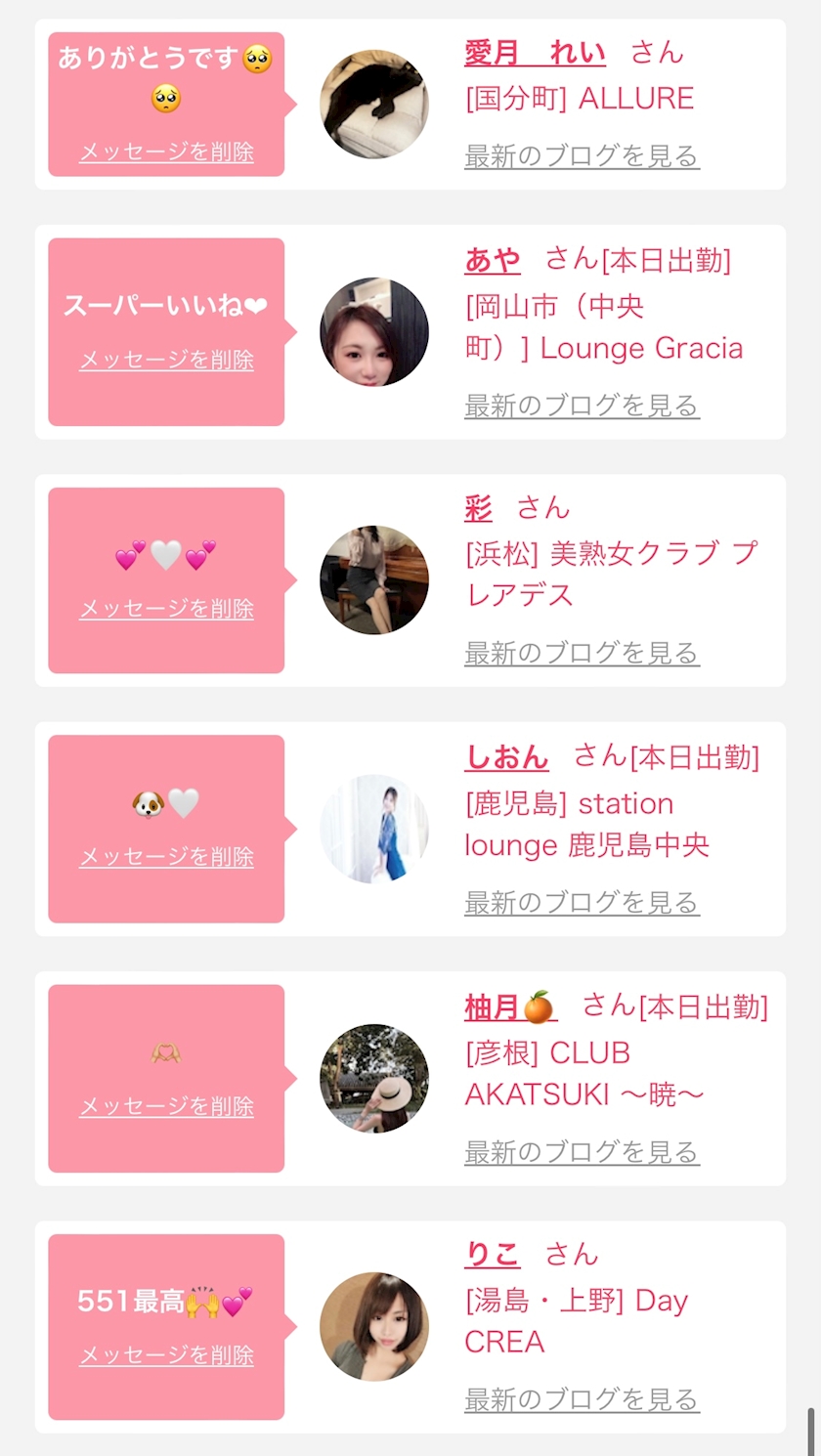
Task: Open あや's profile name link
Action: 493,260
